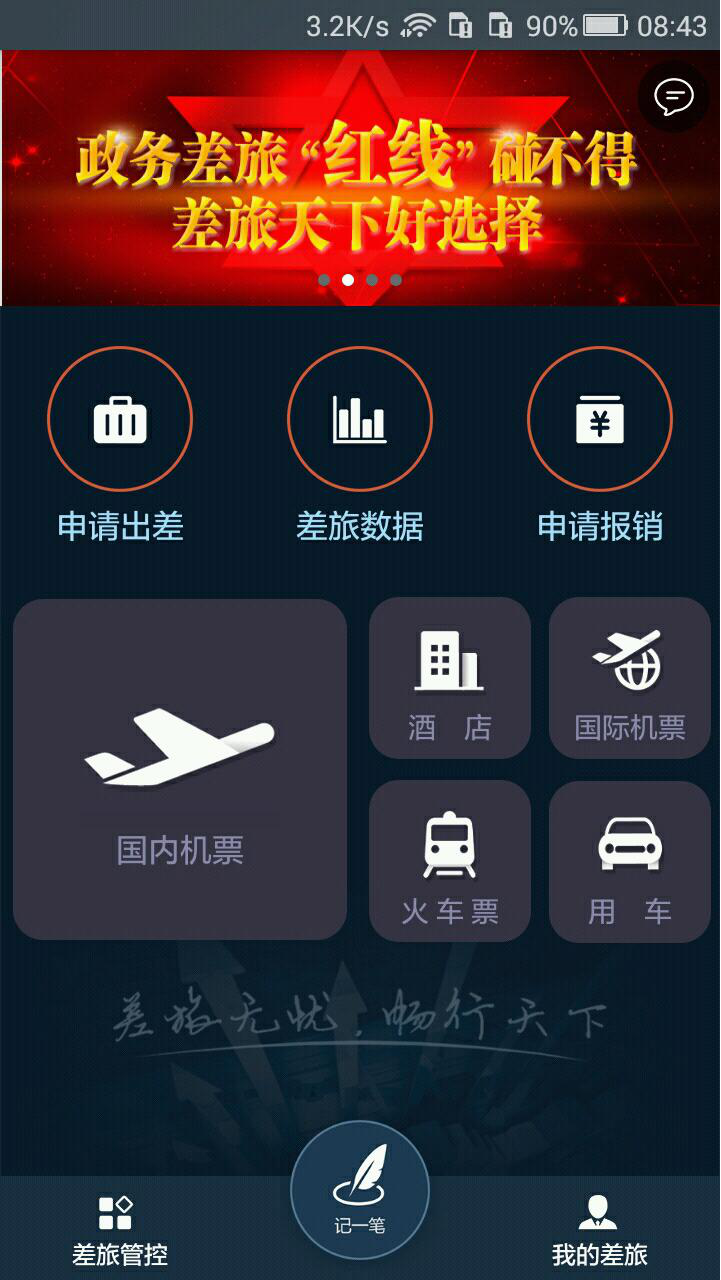Switch to 差旅管控 tab
This screenshot has width=721, height=1280.
tap(119, 1228)
